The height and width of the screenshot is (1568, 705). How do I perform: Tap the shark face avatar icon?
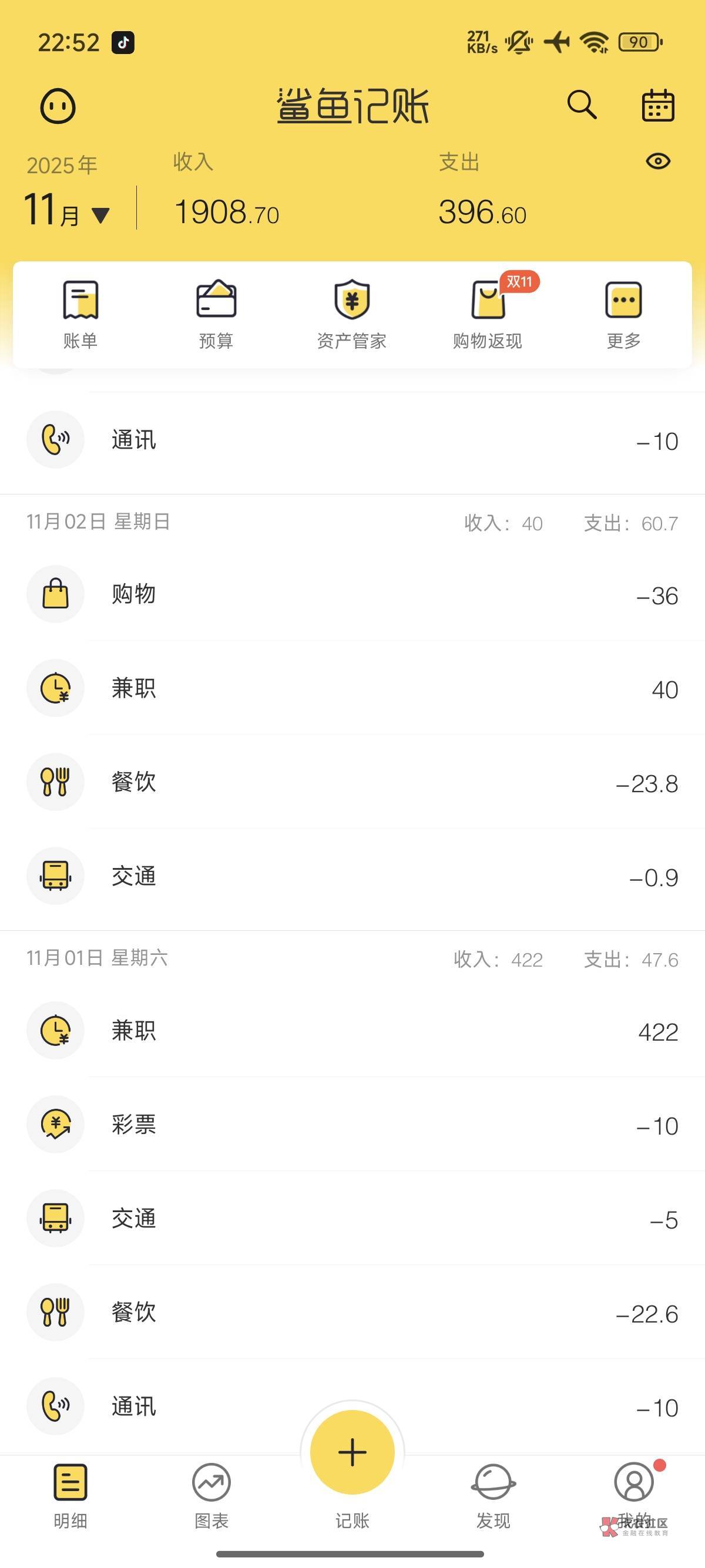click(x=58, y=106)
